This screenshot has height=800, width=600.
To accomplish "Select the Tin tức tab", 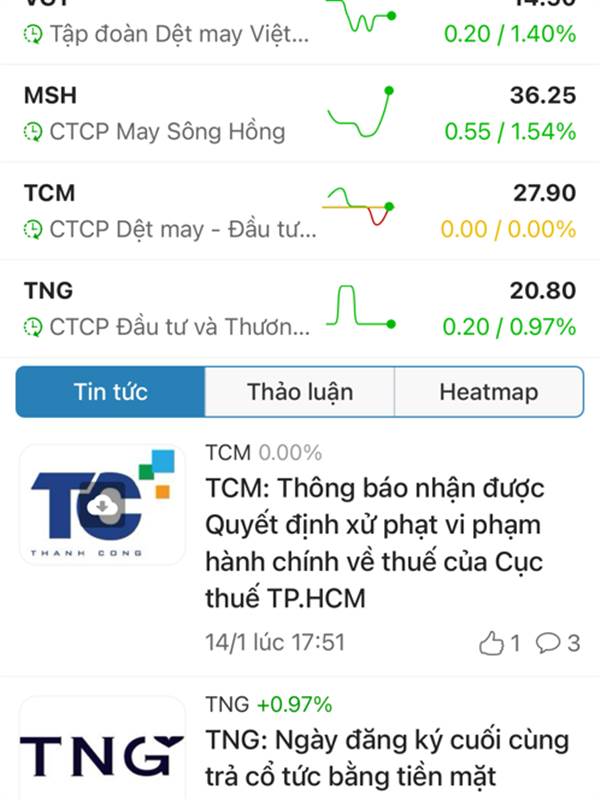I will click(x=111, y=392).
